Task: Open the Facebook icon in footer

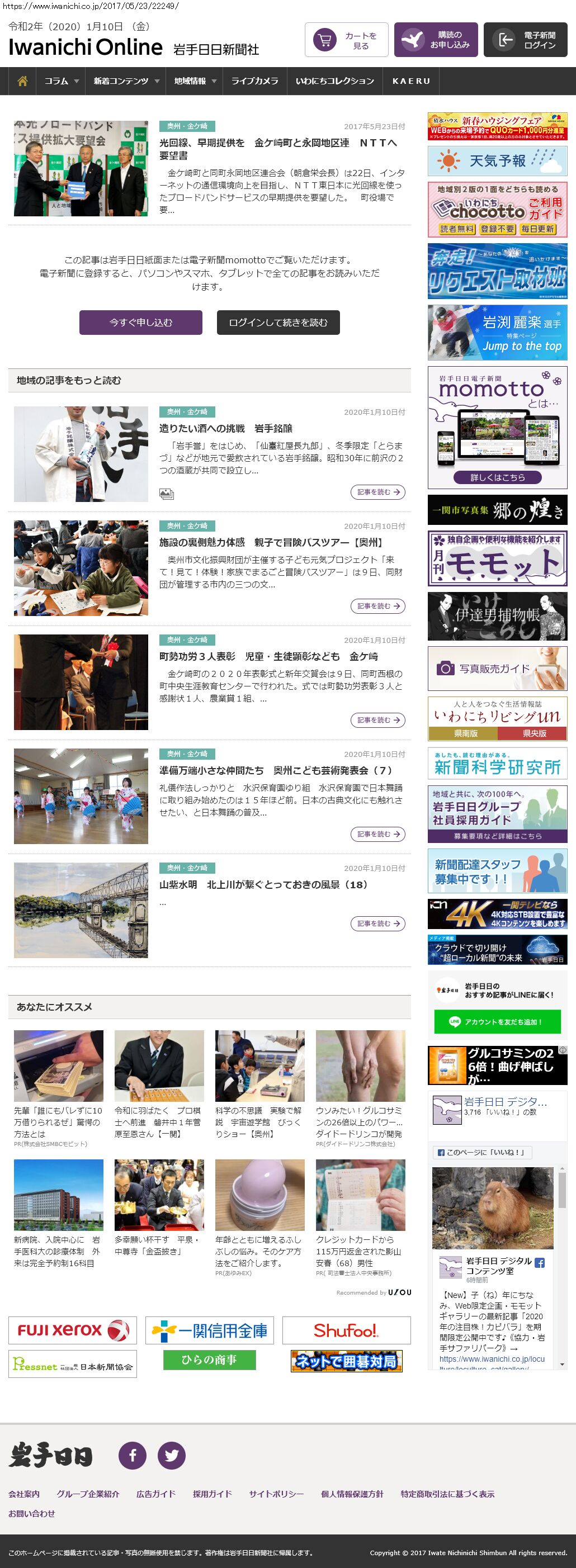Action: tap(133, 1456)
